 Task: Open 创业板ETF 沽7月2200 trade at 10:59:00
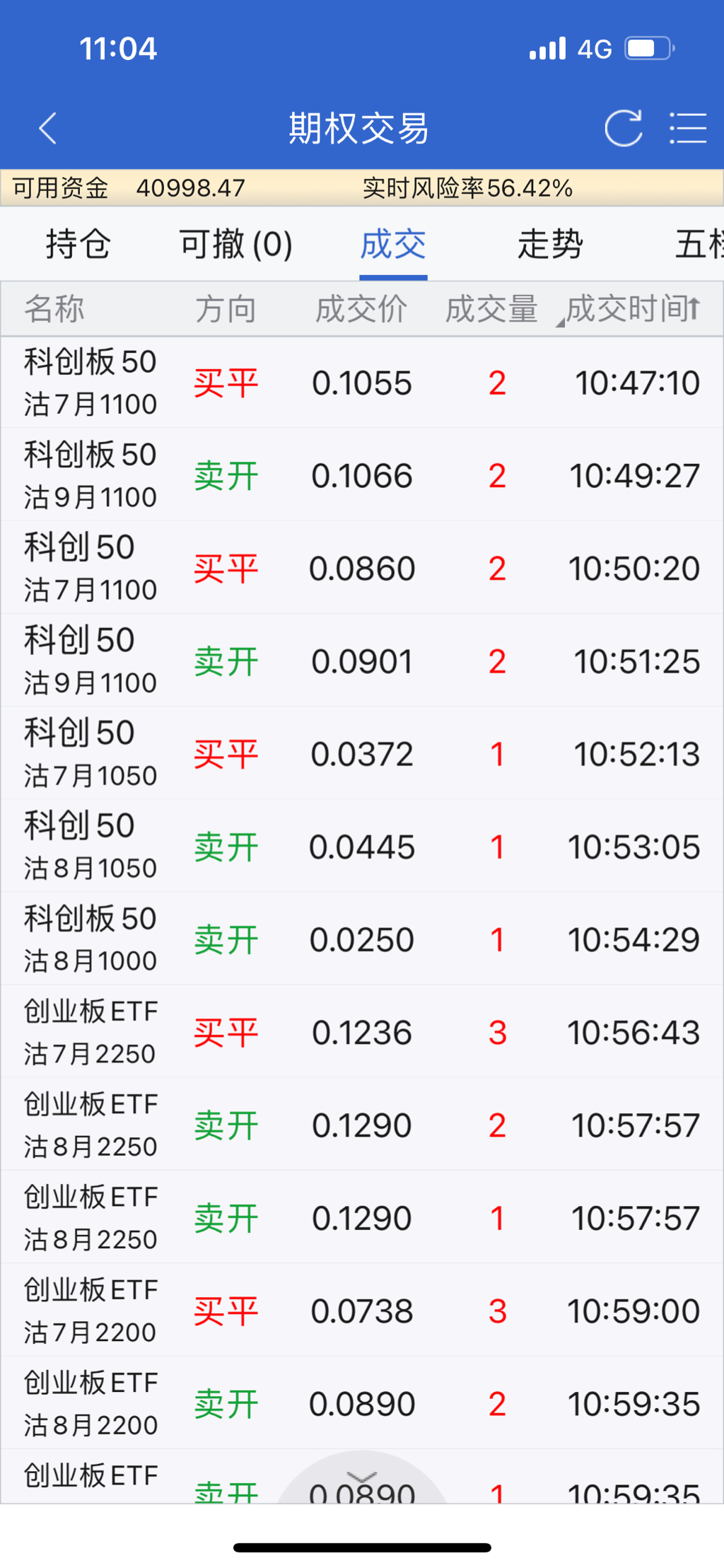click(x=362, y=1311)
